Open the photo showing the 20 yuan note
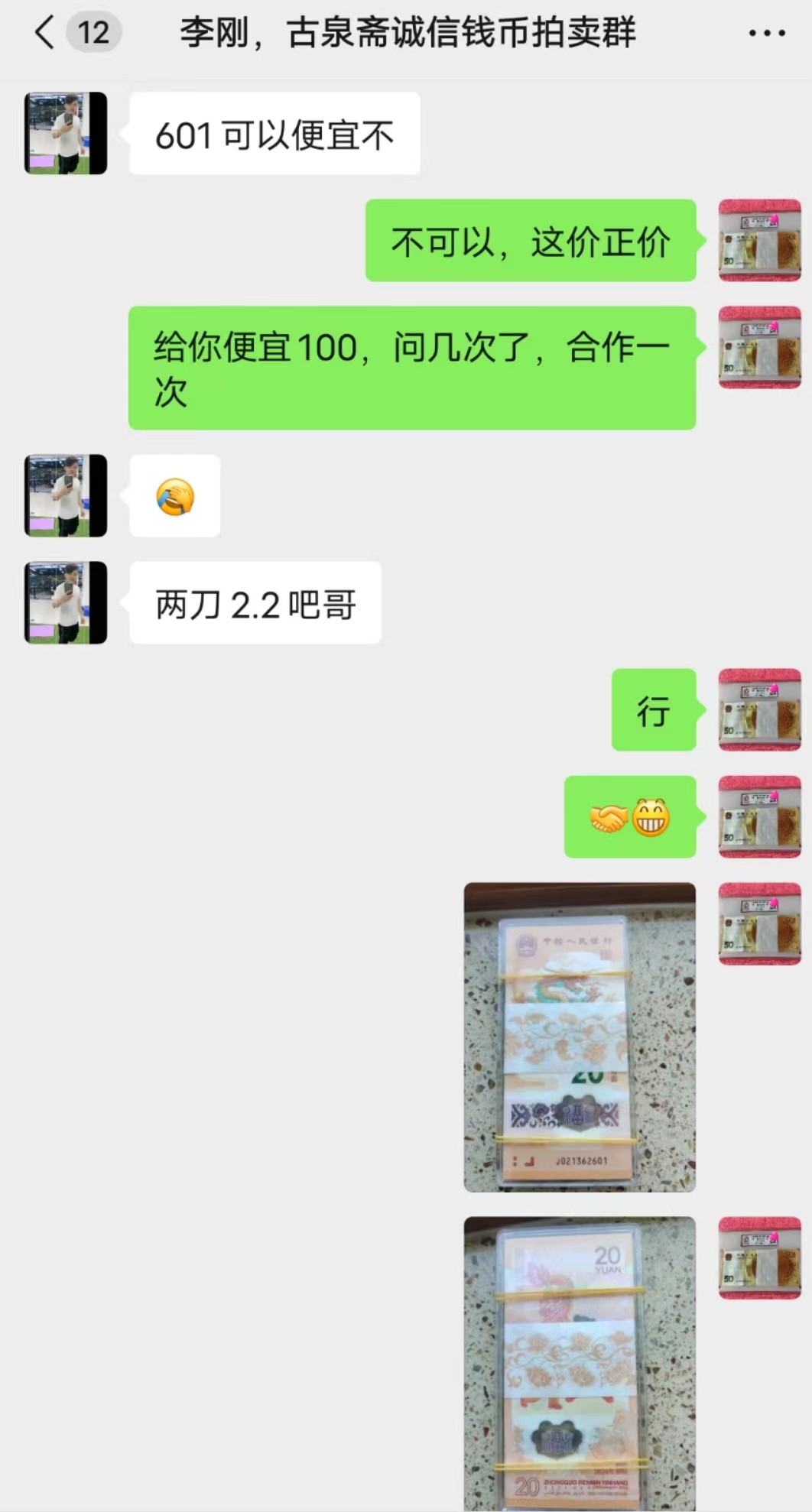Image resolution: width=812 pixels, height=1512 pixels. 580,1364
